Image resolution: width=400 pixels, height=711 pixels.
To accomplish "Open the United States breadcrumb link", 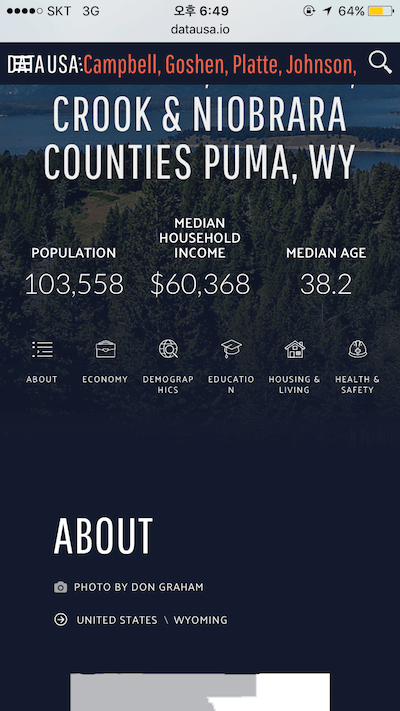I will click(x=117, y=620).
